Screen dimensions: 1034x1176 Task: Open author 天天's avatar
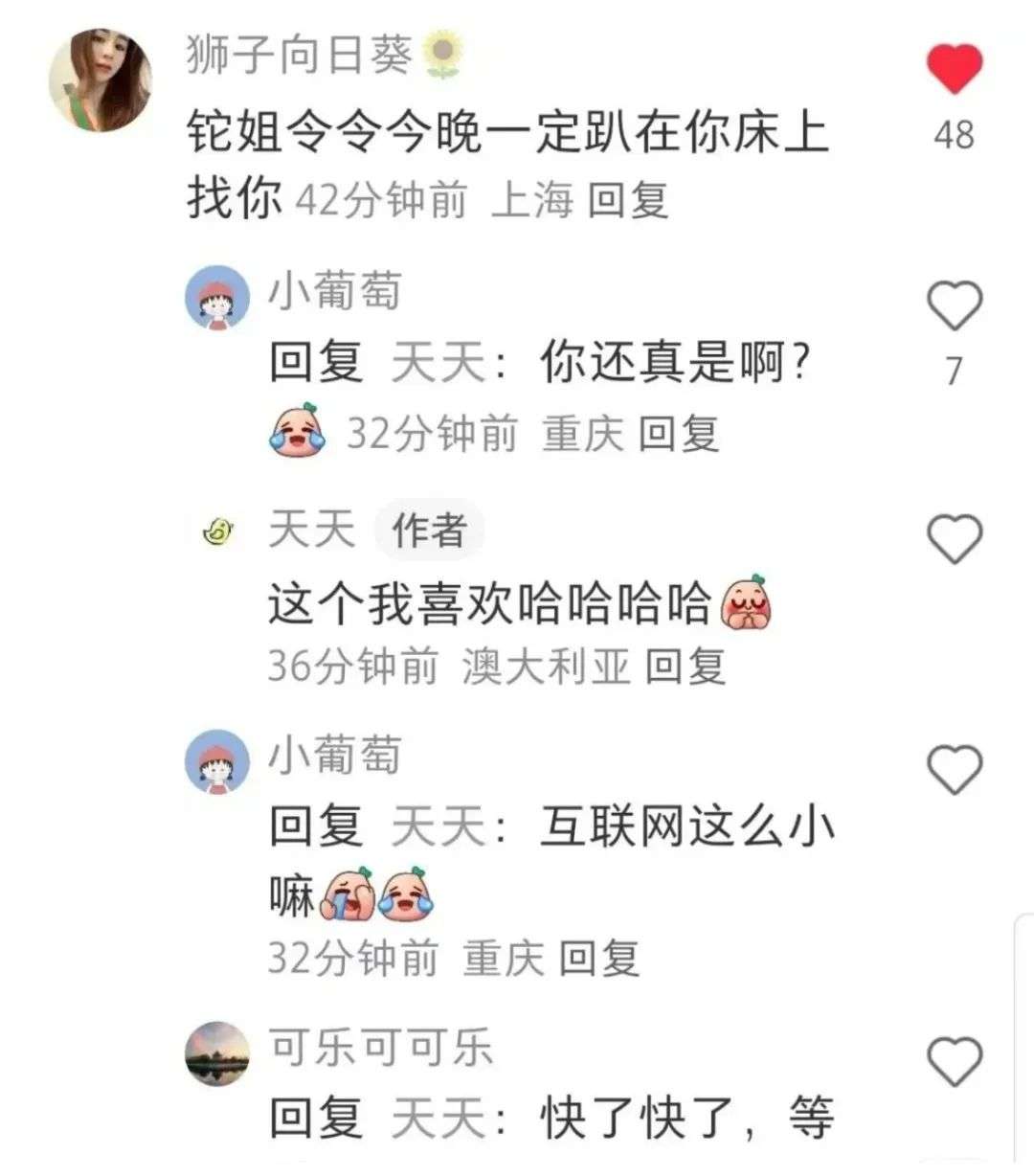tap(218, 530)
